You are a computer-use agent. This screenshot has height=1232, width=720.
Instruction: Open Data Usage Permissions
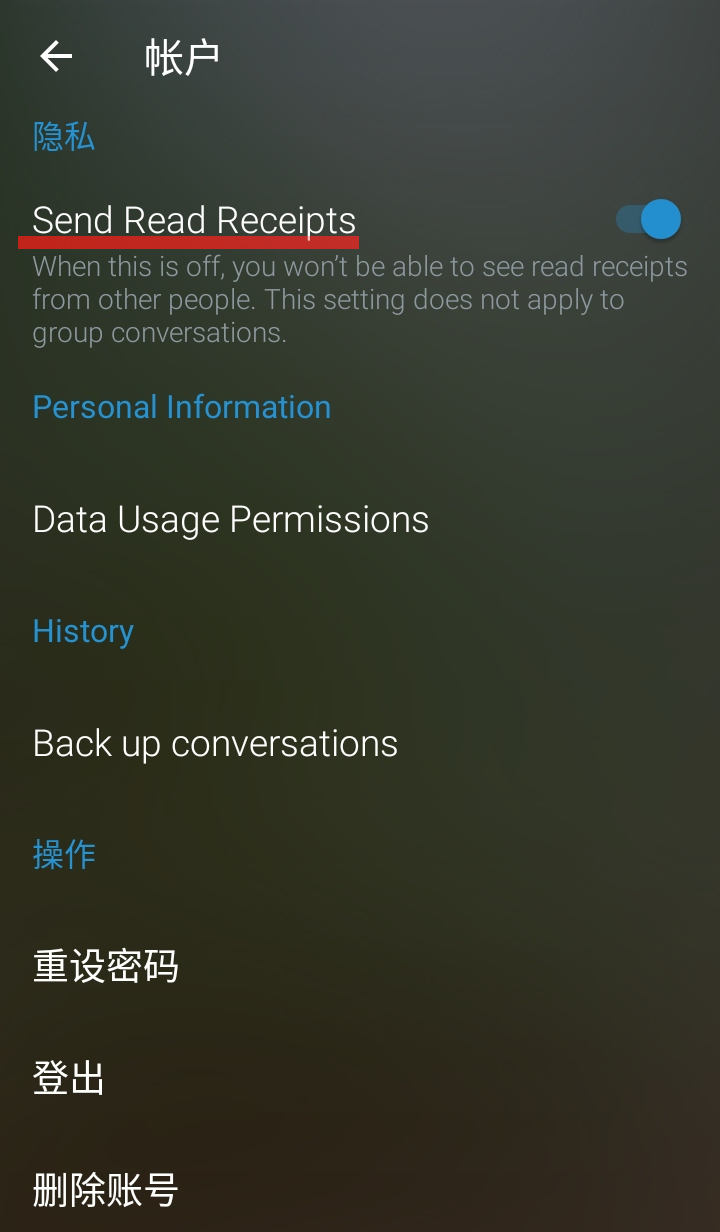[360, 520]
